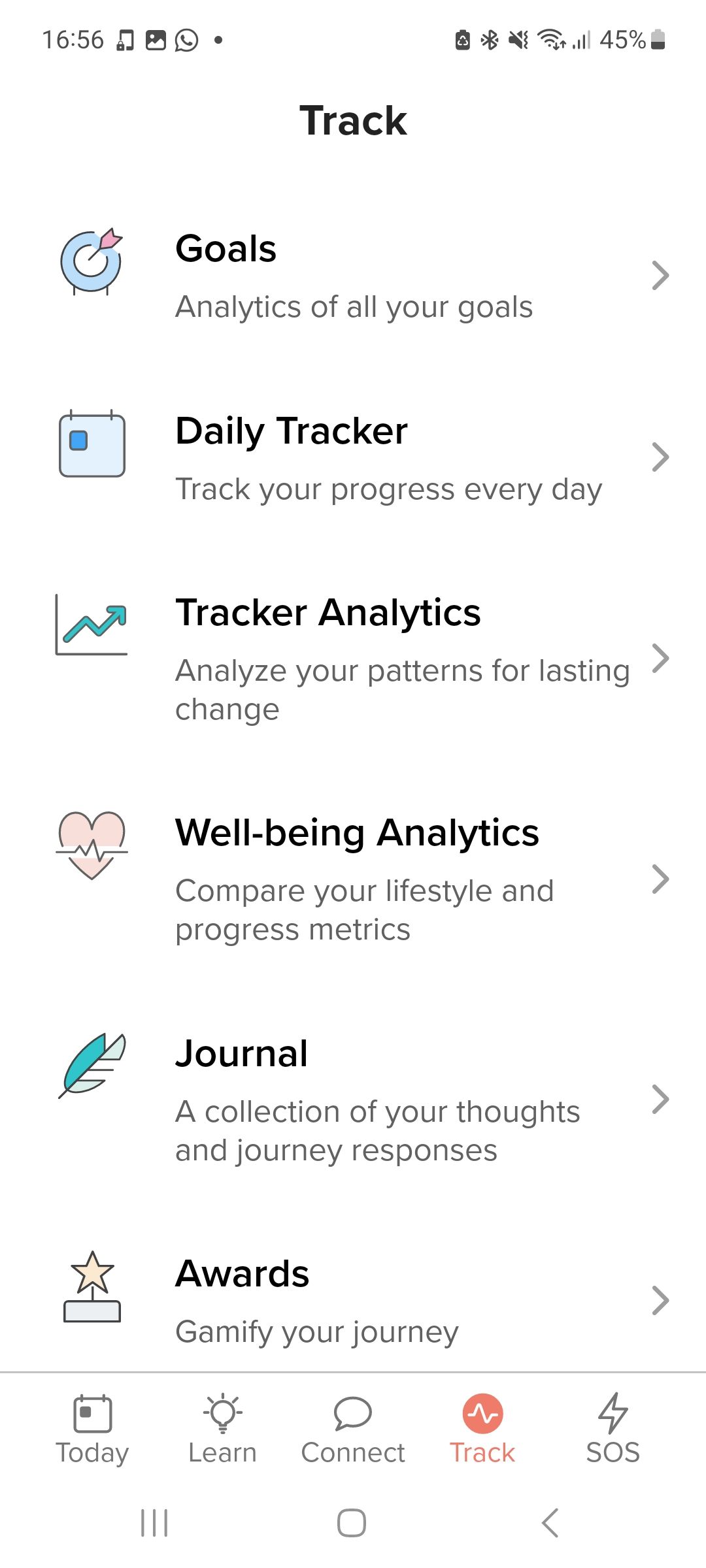Viewport: 706px width, 1568px height.
Task: Open the SOS tab
Action: point(613,1431)
